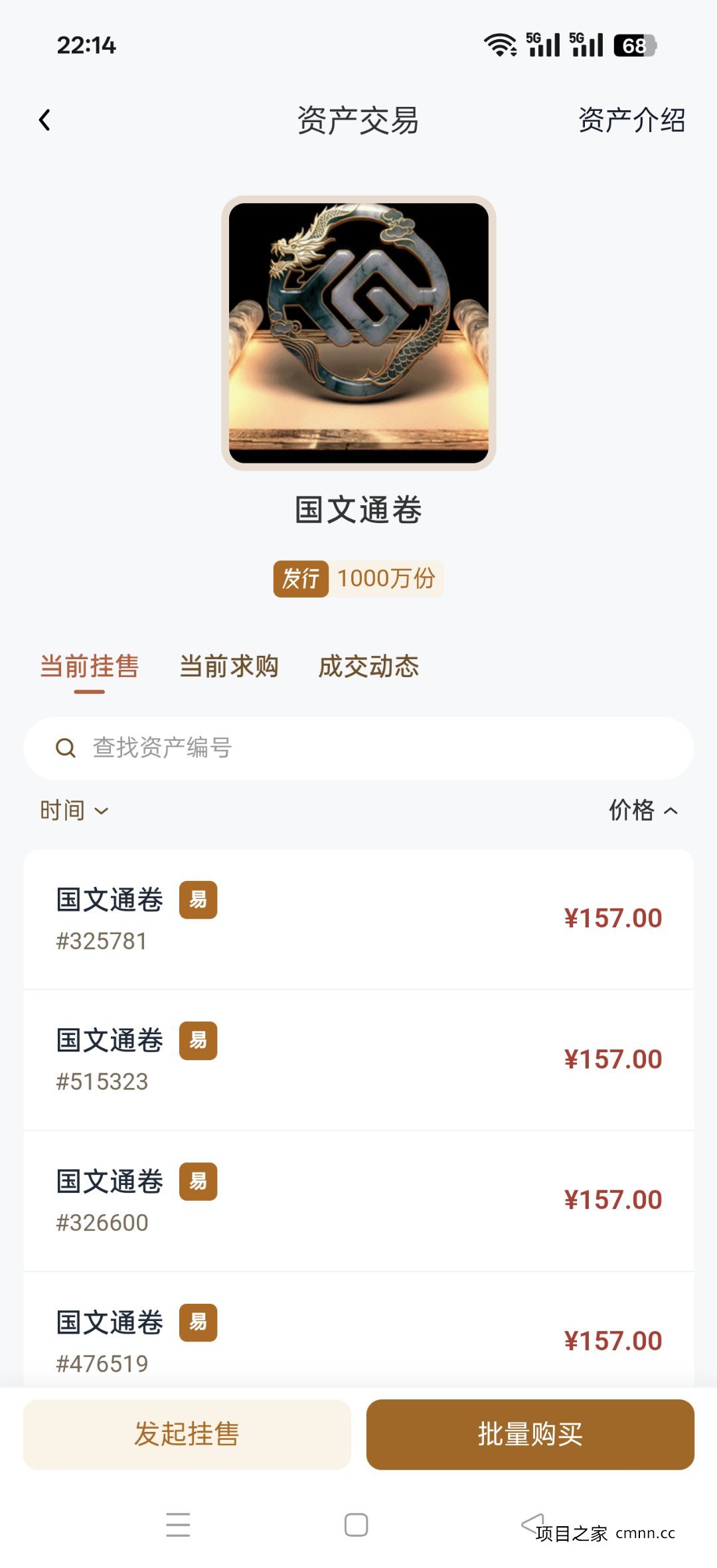The height and width of the screenshot is (1568, 717).
Task: Open 资产介绍 asset introduction page
Action: 630,121
